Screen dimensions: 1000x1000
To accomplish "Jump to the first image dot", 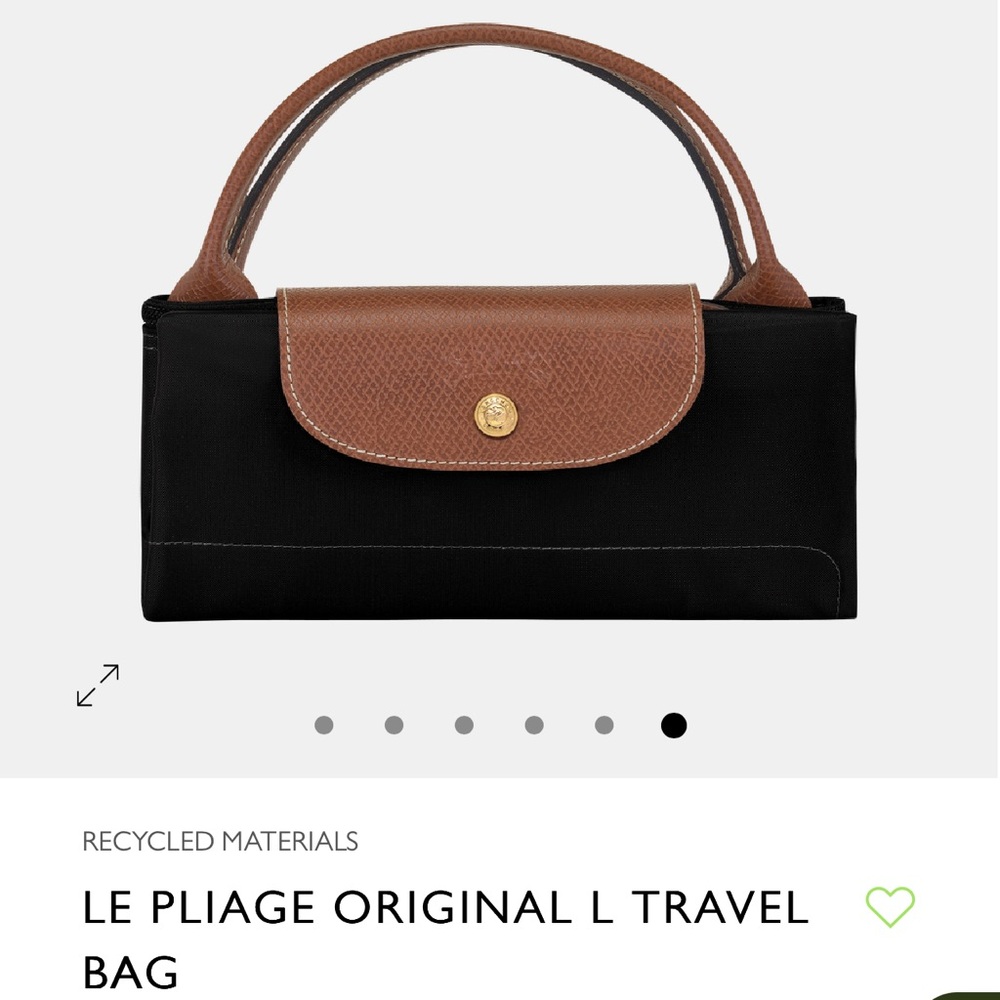I will [324, 726].
